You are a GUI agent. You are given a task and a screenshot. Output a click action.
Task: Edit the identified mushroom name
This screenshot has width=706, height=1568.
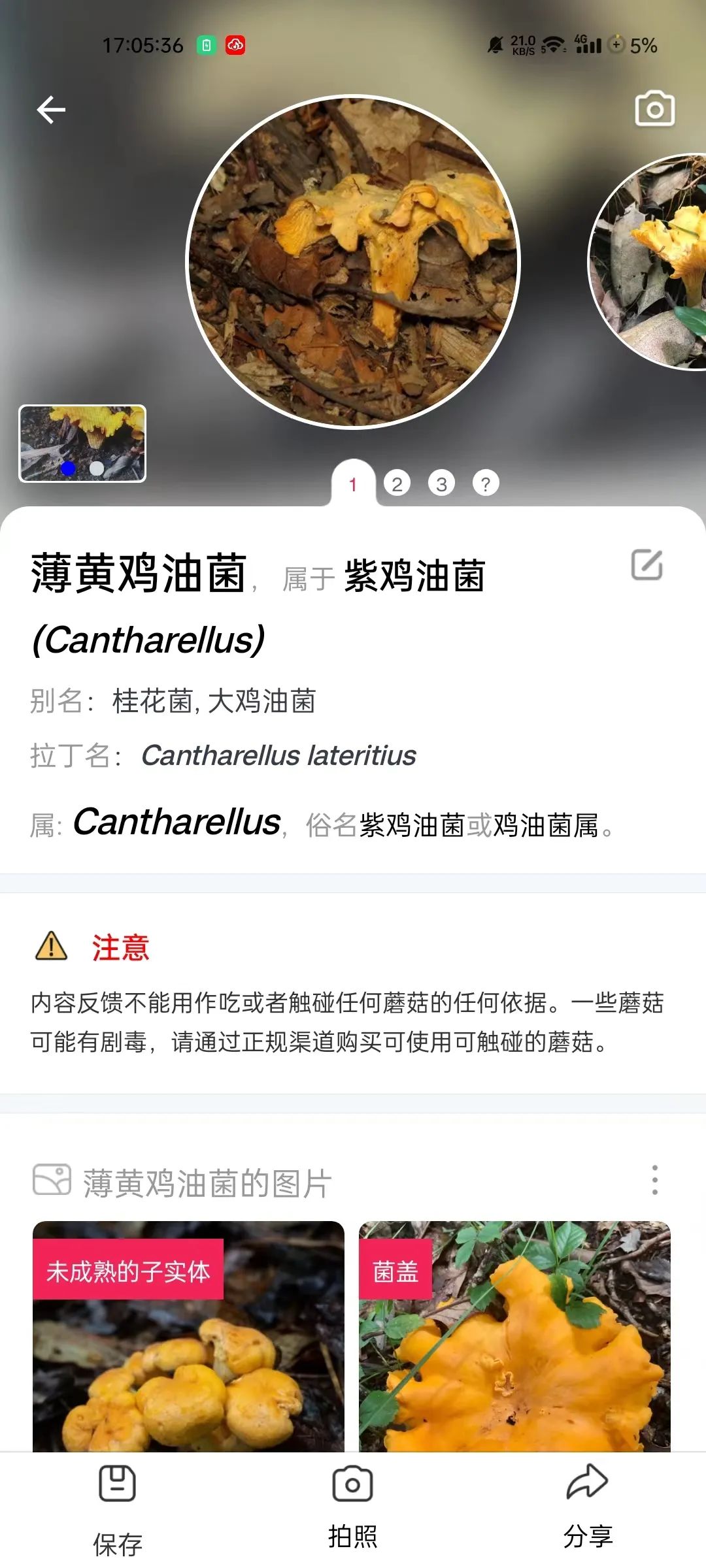coord(647,565)
